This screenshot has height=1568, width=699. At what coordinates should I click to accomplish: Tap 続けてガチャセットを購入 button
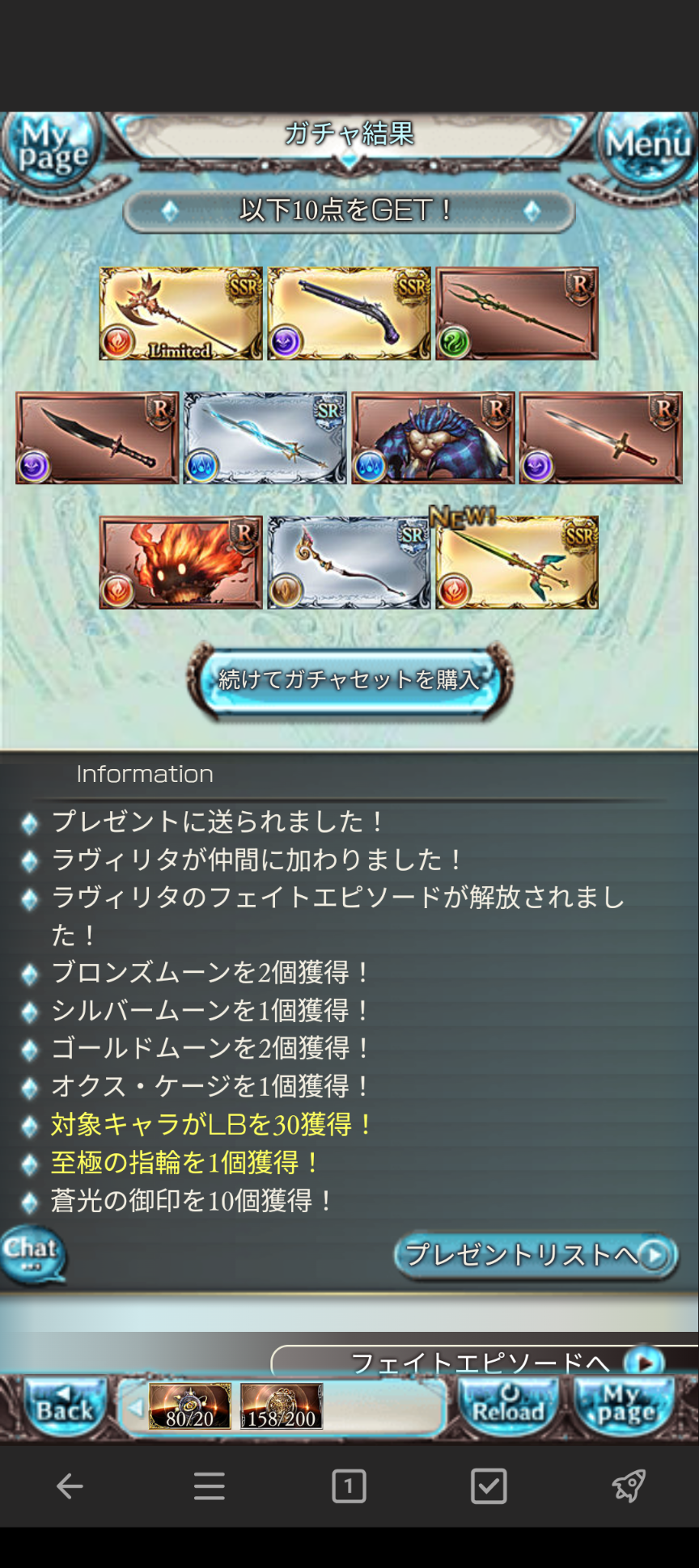point(349,680)
